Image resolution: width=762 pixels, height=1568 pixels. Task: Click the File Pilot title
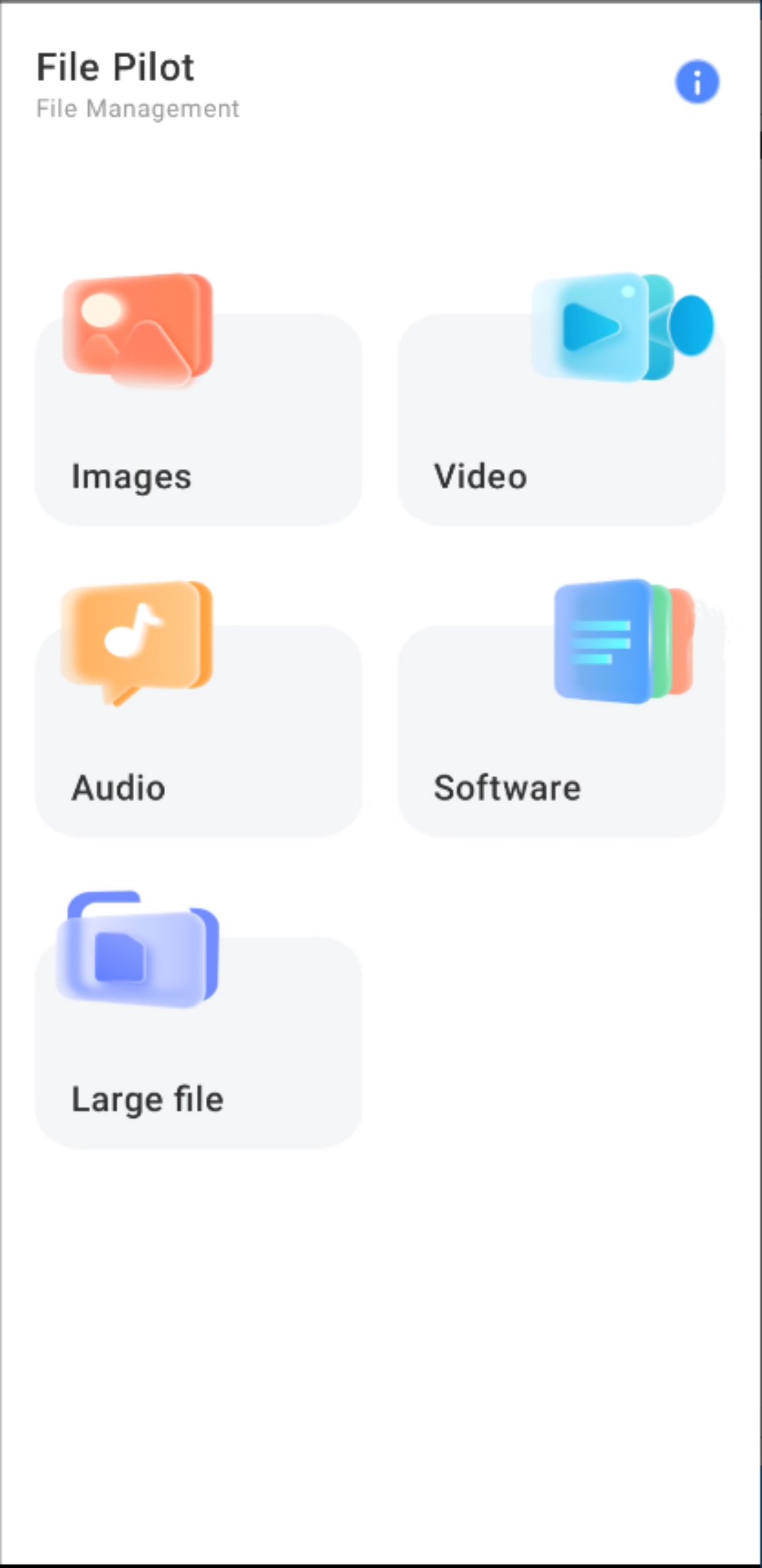coord(115,67)
